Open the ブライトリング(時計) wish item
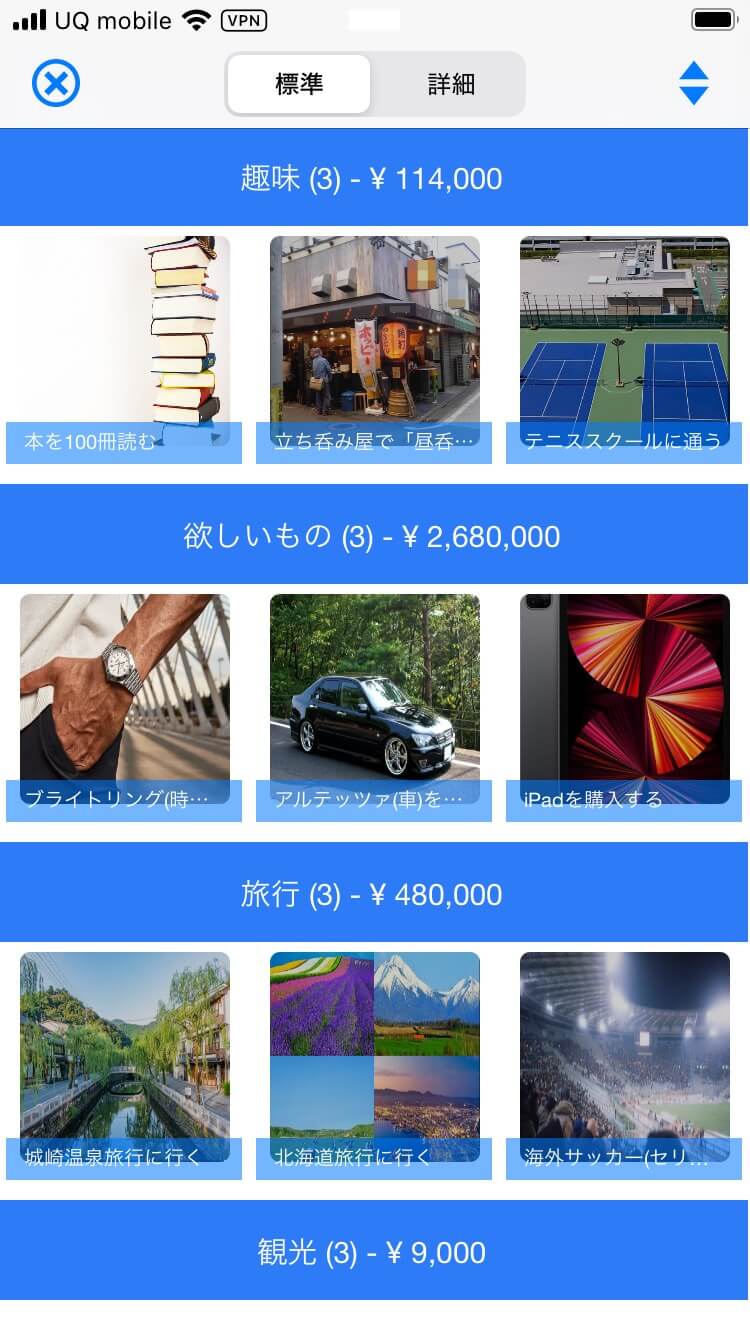 click(124, 707)
